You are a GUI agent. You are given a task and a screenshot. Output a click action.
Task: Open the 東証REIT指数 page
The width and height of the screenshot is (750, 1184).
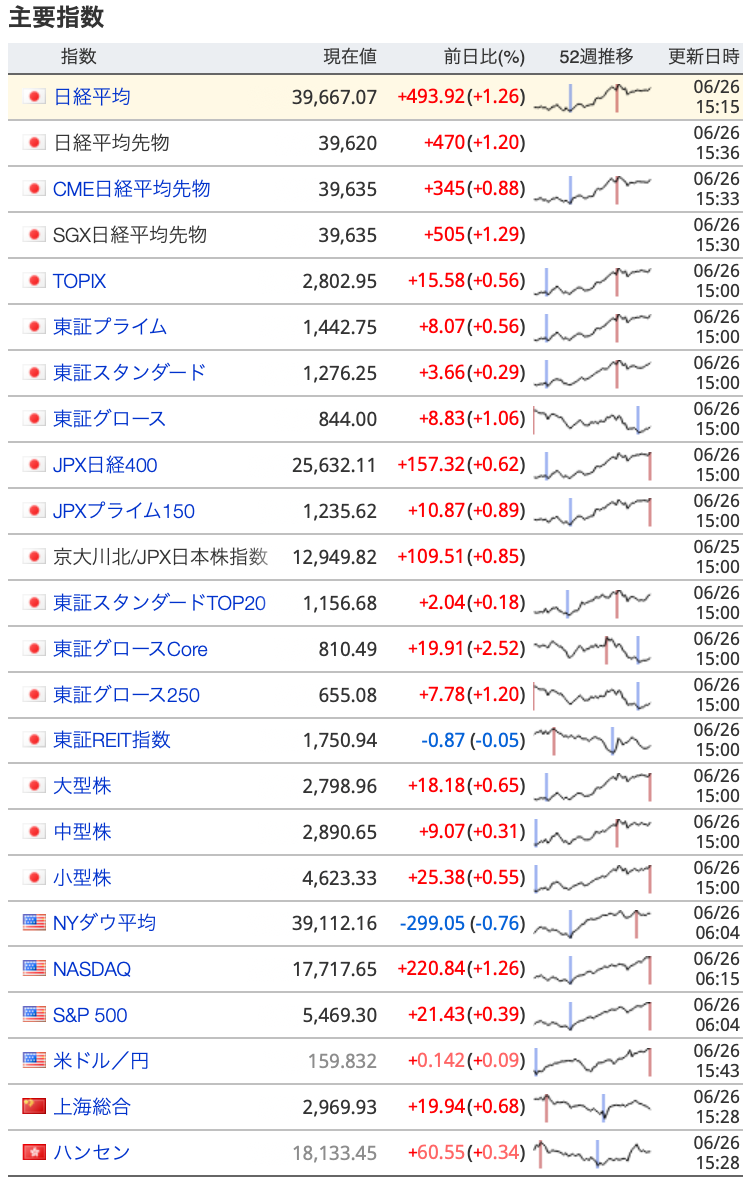[112, 740]
